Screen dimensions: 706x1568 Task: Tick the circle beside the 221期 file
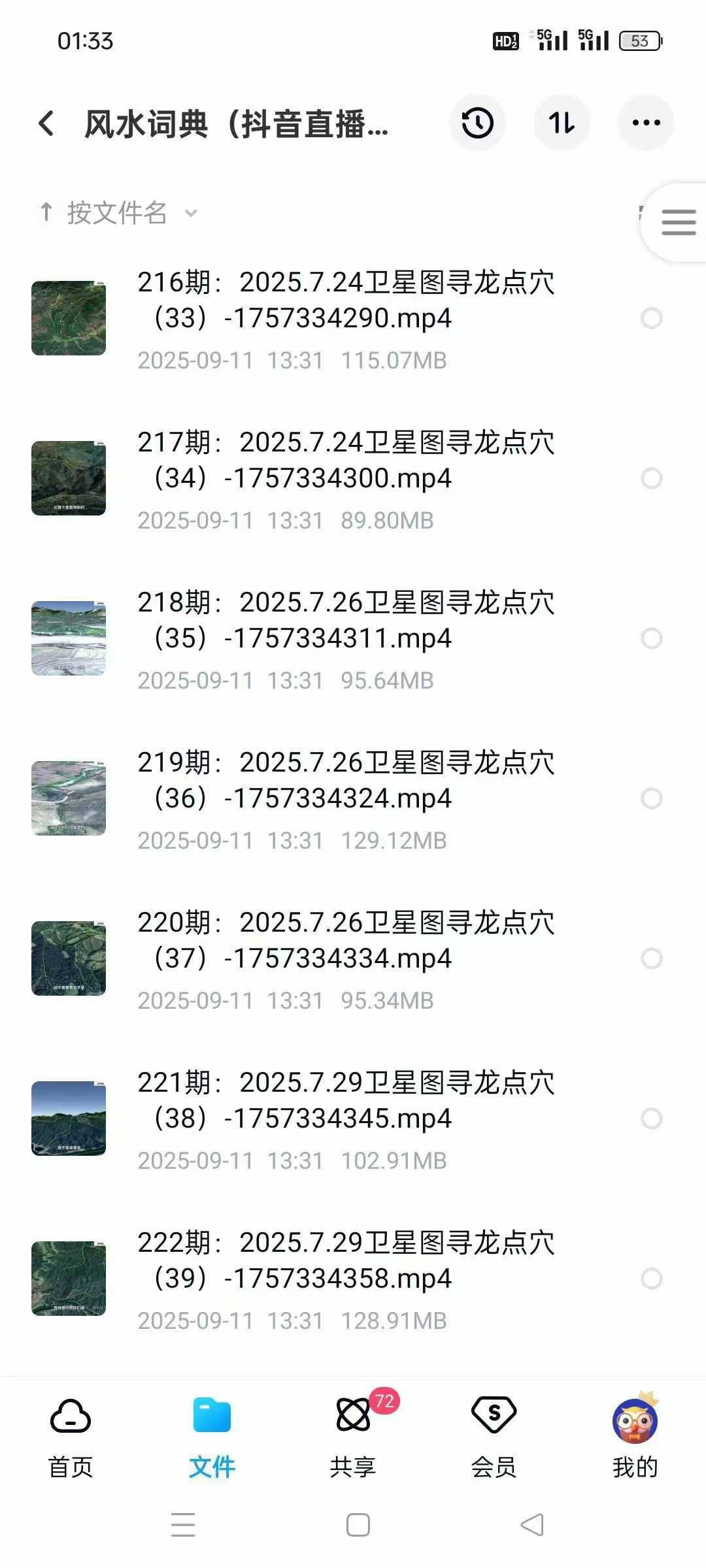[651, 1119]
